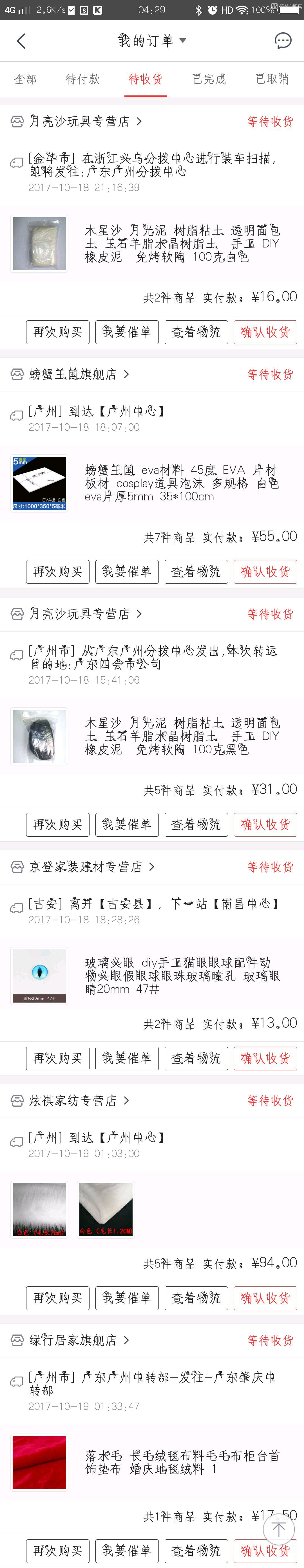Open the message chat icon
This screenshot has height=1568, width=304.
(283, 41)
